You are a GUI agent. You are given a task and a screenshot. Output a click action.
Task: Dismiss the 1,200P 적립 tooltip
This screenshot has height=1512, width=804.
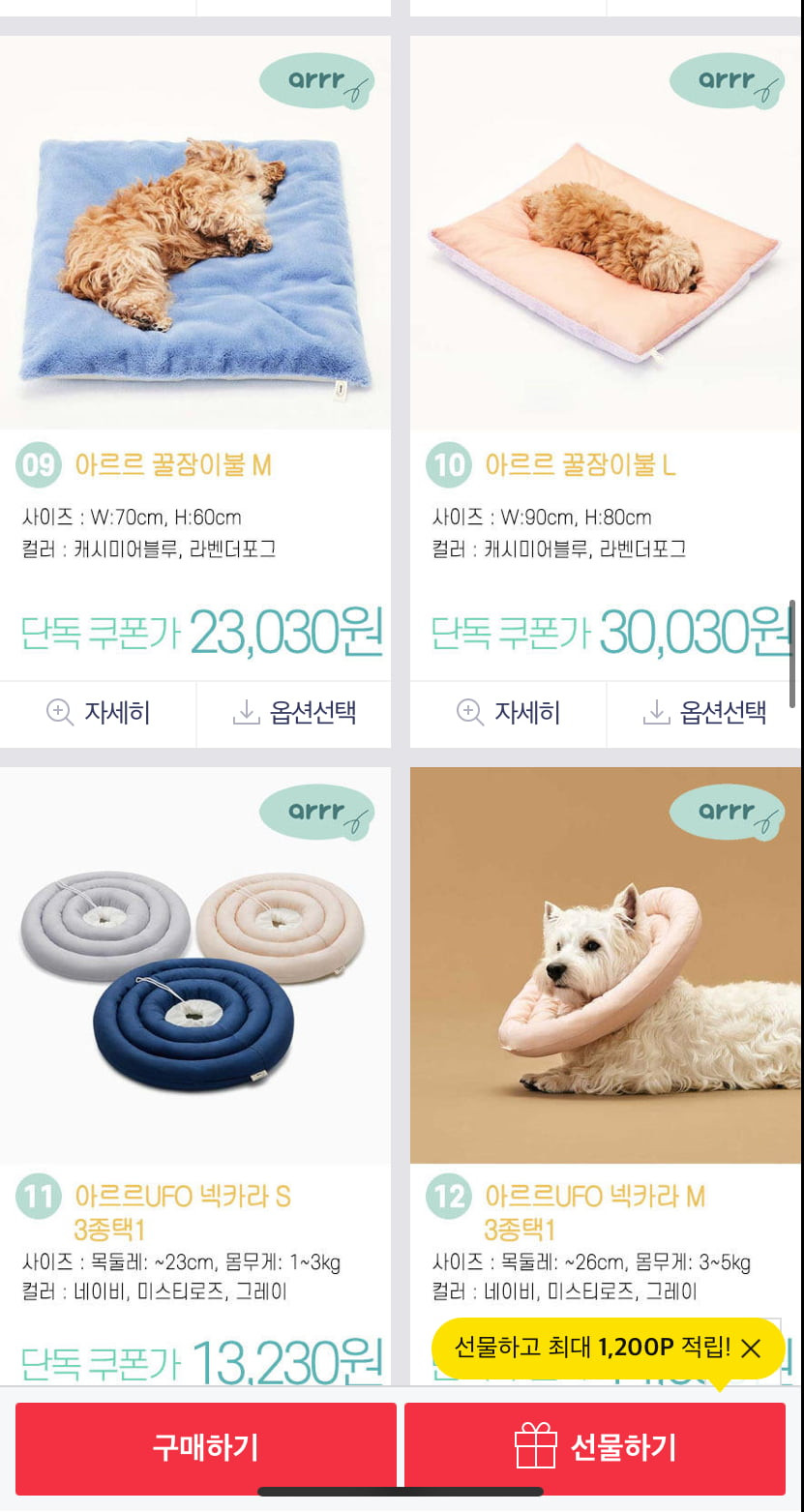751,1348
